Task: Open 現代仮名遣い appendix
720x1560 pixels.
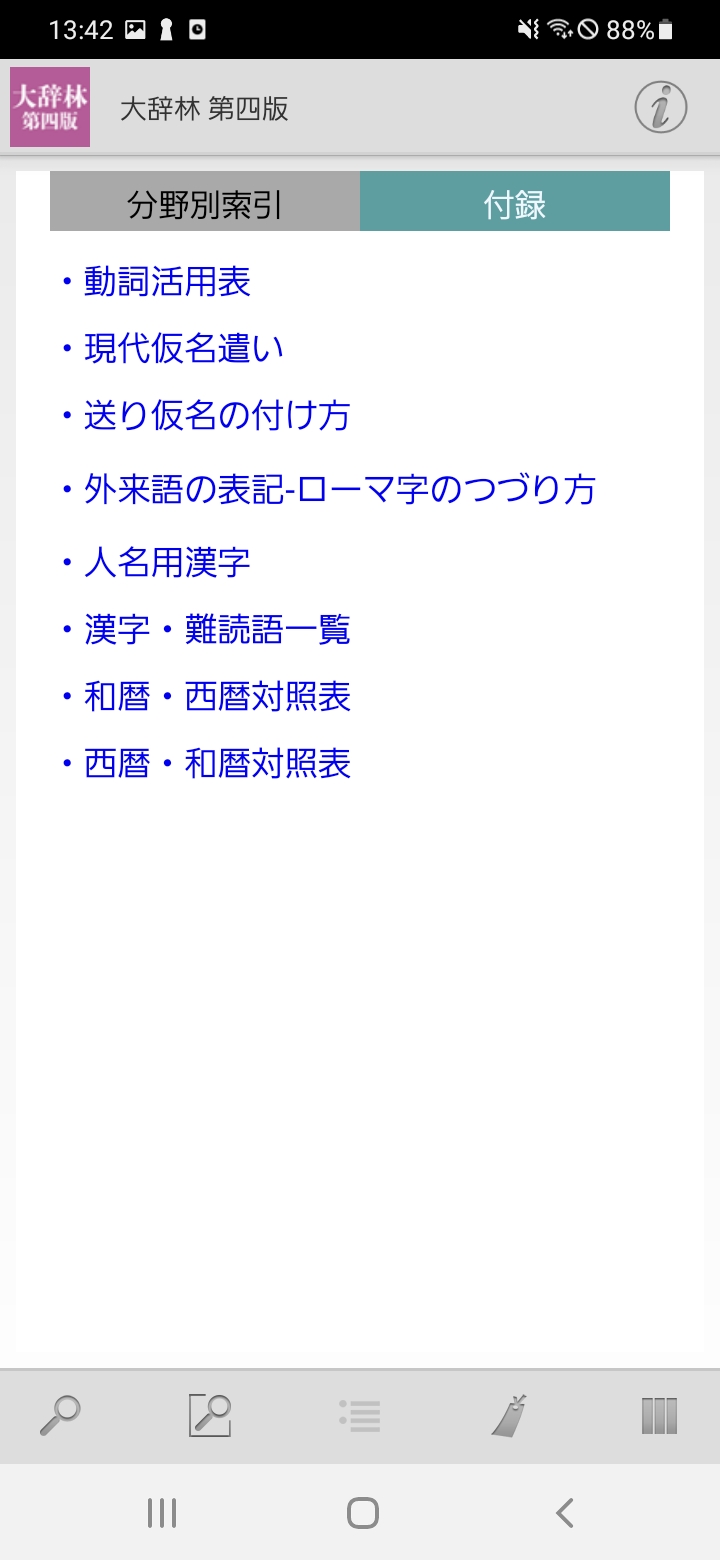Action: (184, 349)
